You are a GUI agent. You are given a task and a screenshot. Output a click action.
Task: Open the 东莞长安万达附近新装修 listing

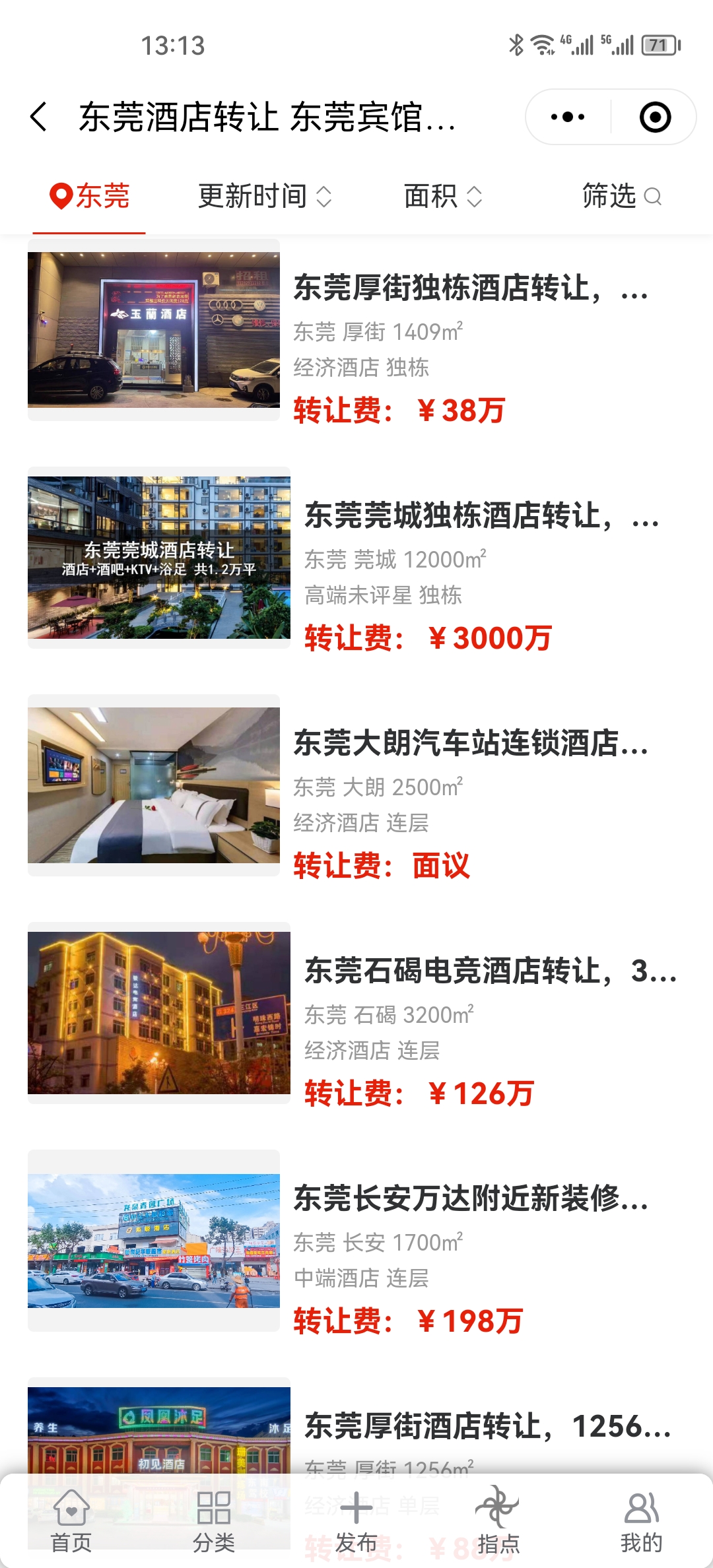tap(470, 1198)
